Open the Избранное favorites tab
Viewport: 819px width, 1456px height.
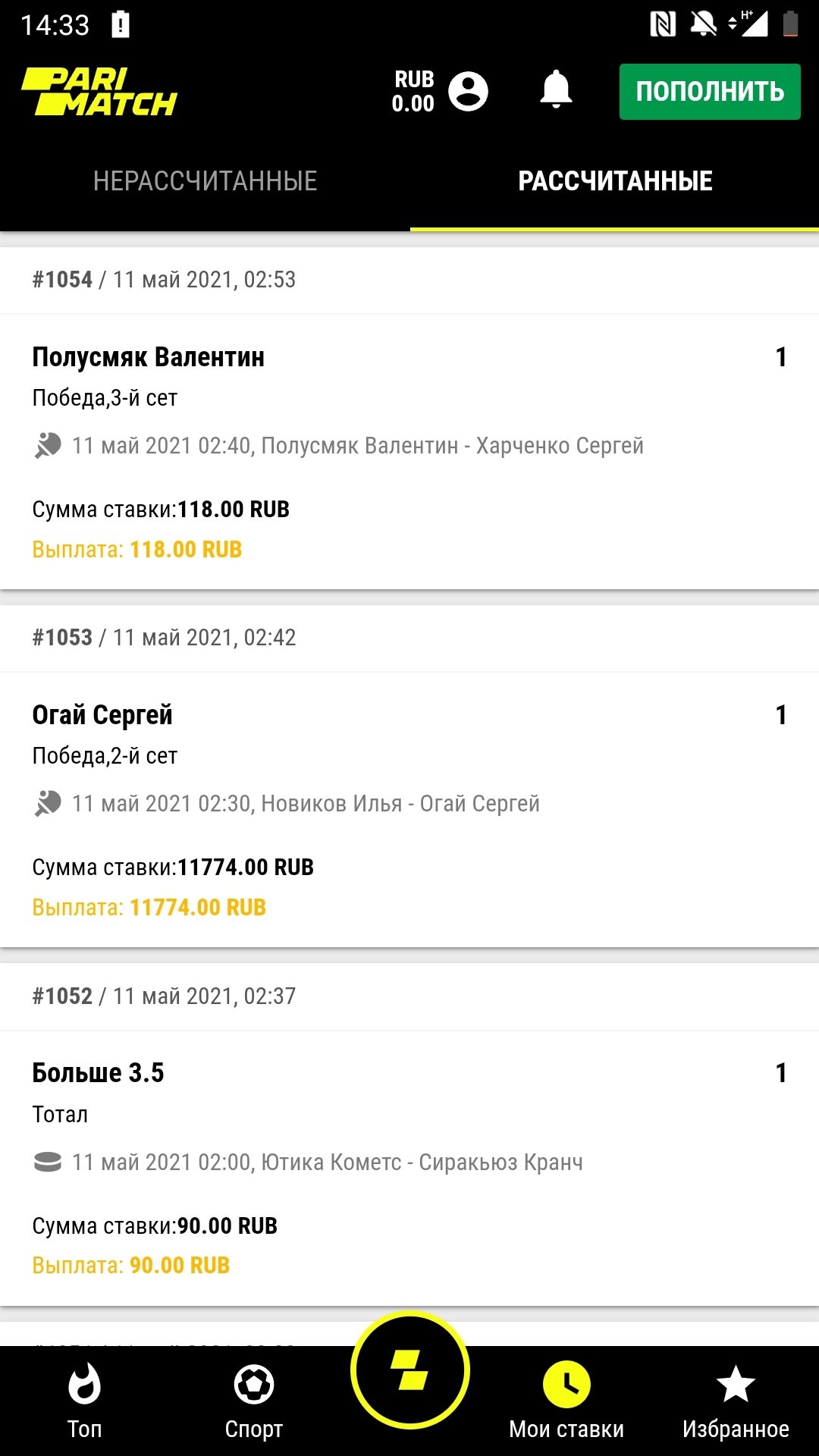tap(735, 1401)
